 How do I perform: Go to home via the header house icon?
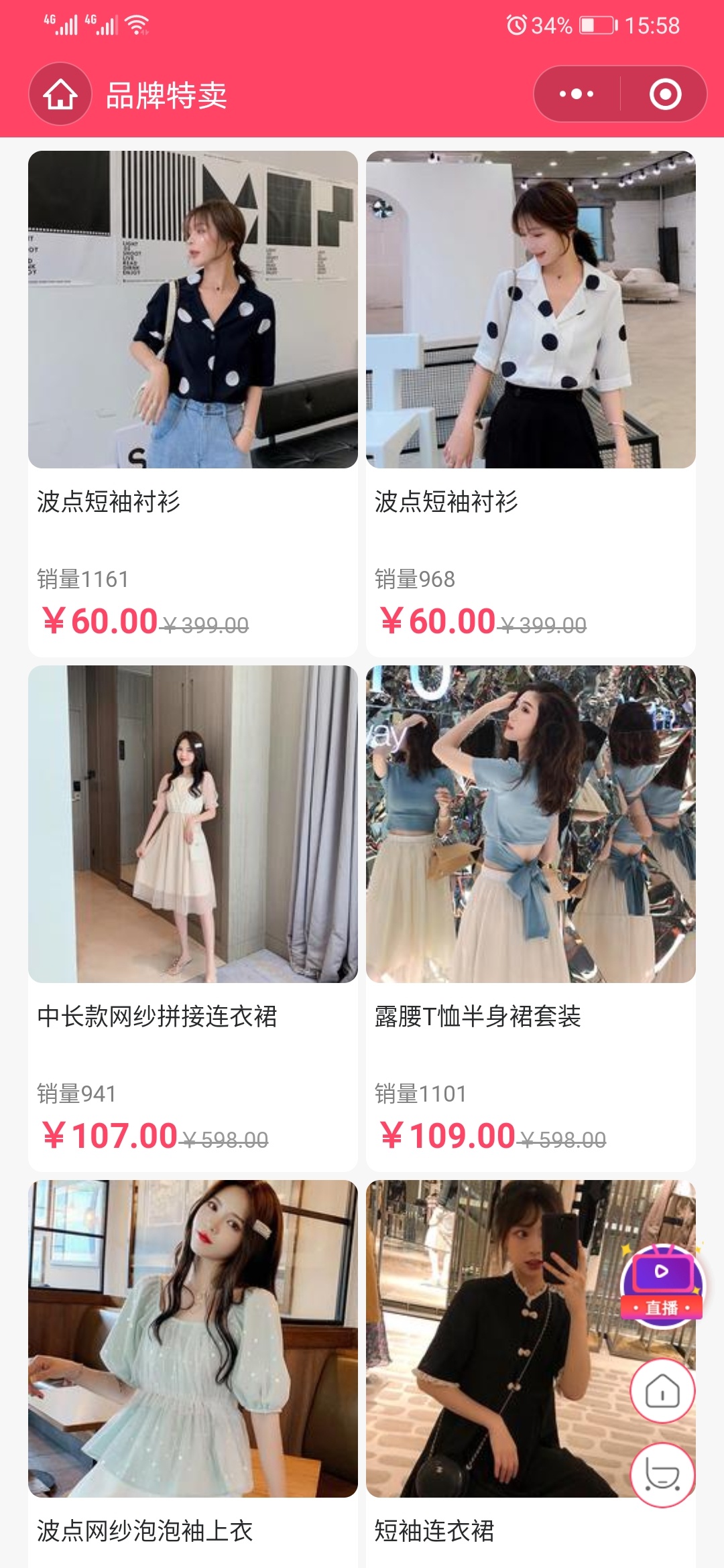point(60,94)
